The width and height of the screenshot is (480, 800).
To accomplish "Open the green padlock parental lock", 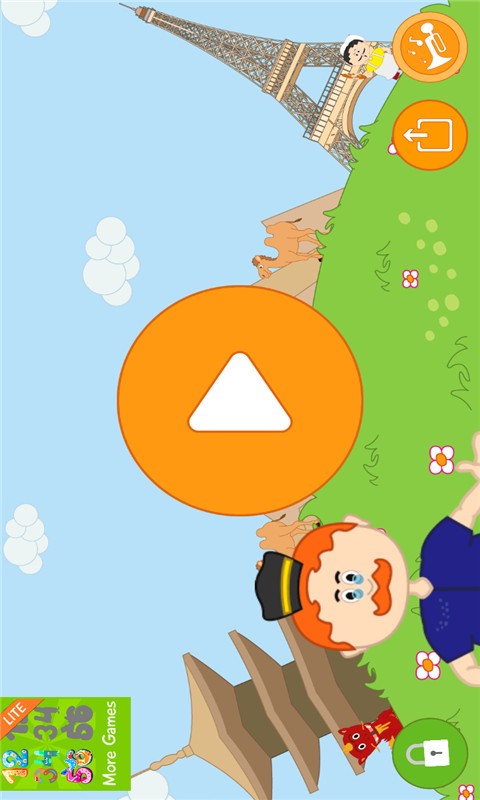I will click(430, 753).
